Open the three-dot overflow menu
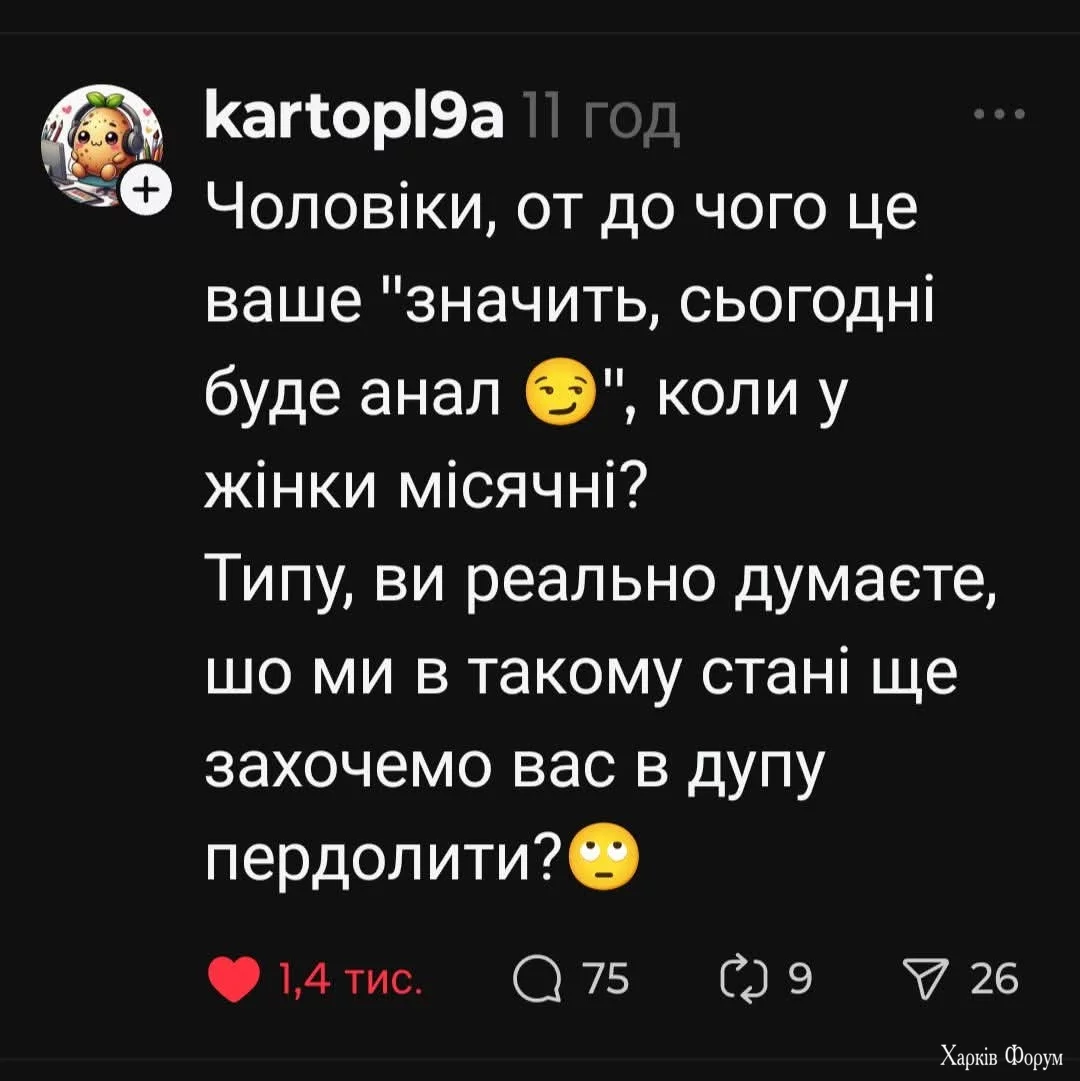1080x1081 pixels. (999, 114)
